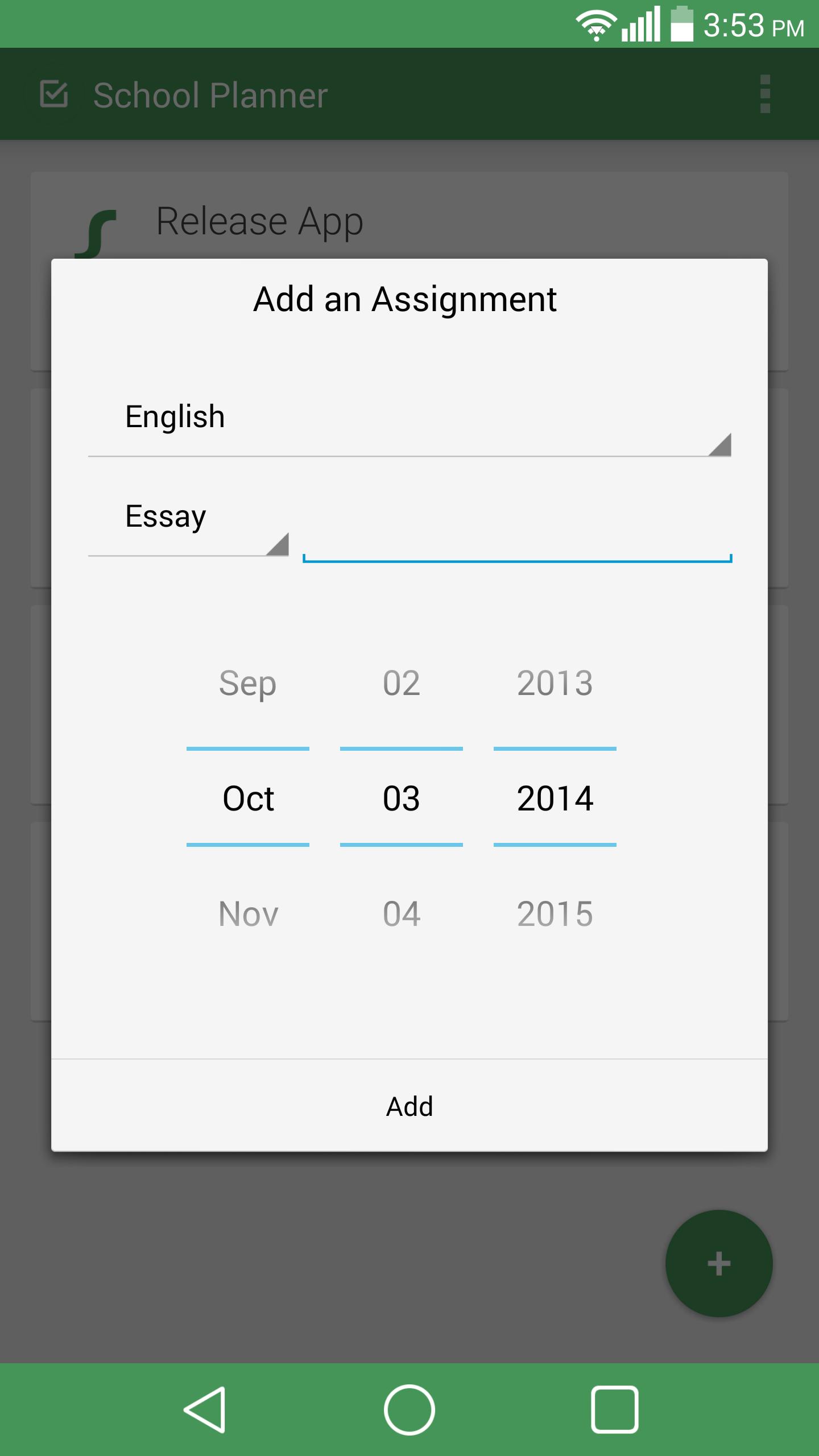
Task: Open the overflow menu in the action bar
Action: [x=765, y=94]
